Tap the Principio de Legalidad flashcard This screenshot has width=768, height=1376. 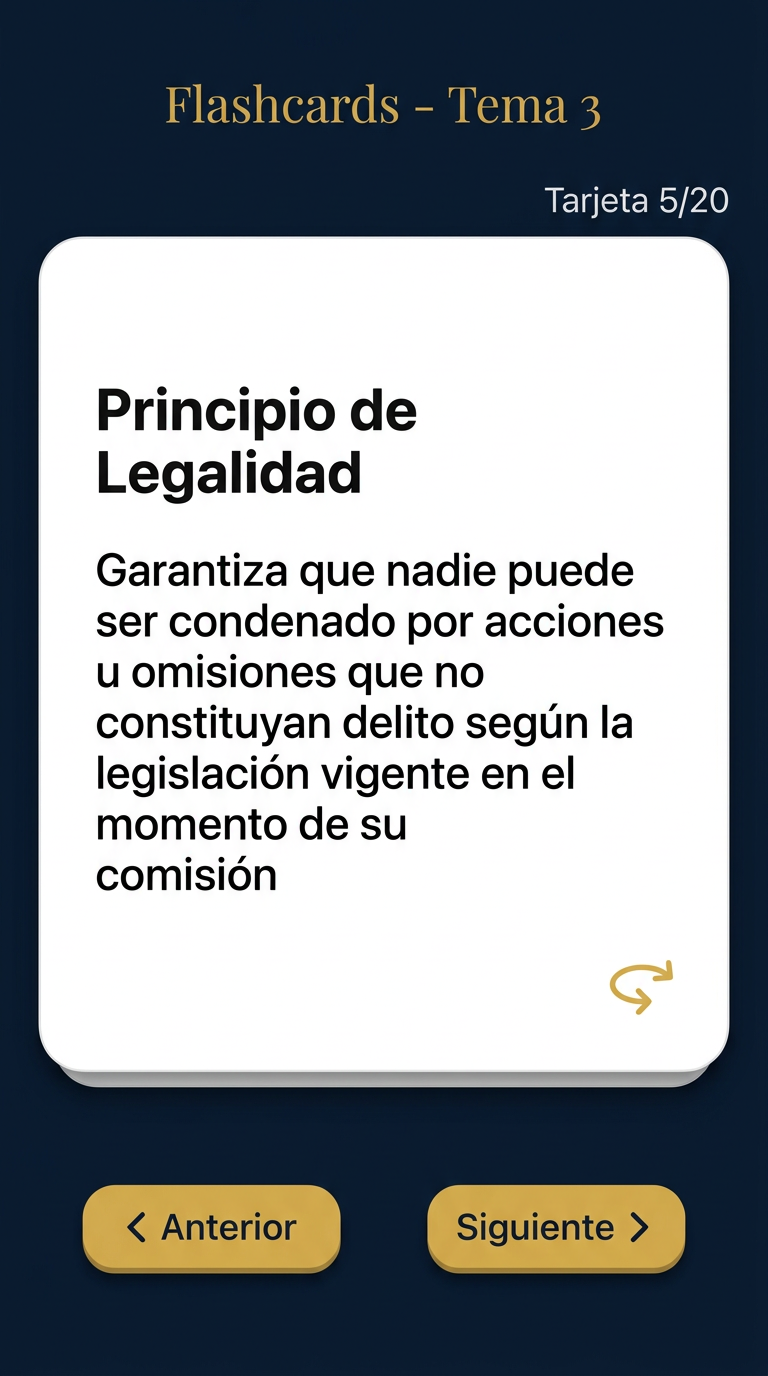coord(384,654)
